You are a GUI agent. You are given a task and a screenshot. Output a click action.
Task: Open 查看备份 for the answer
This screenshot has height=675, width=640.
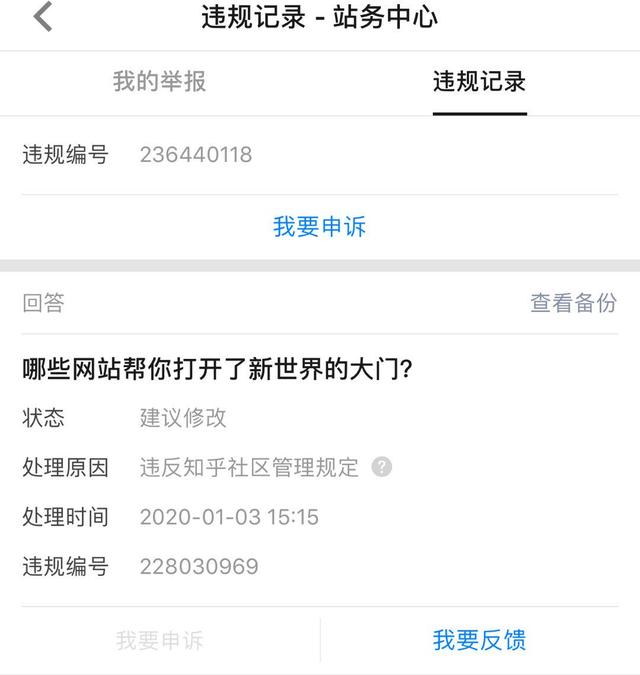tap(573, 304)
